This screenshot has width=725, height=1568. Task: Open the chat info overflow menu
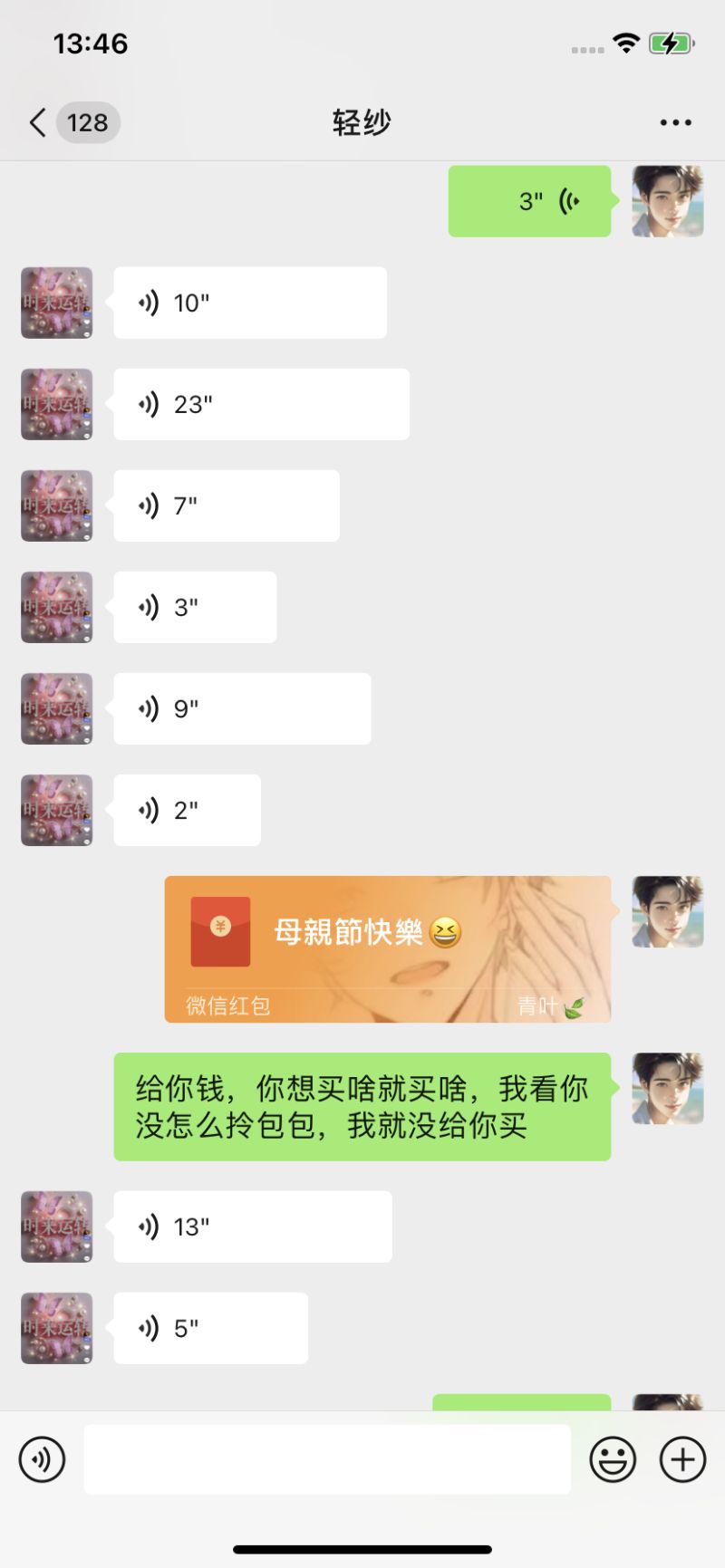pos(676,122)
